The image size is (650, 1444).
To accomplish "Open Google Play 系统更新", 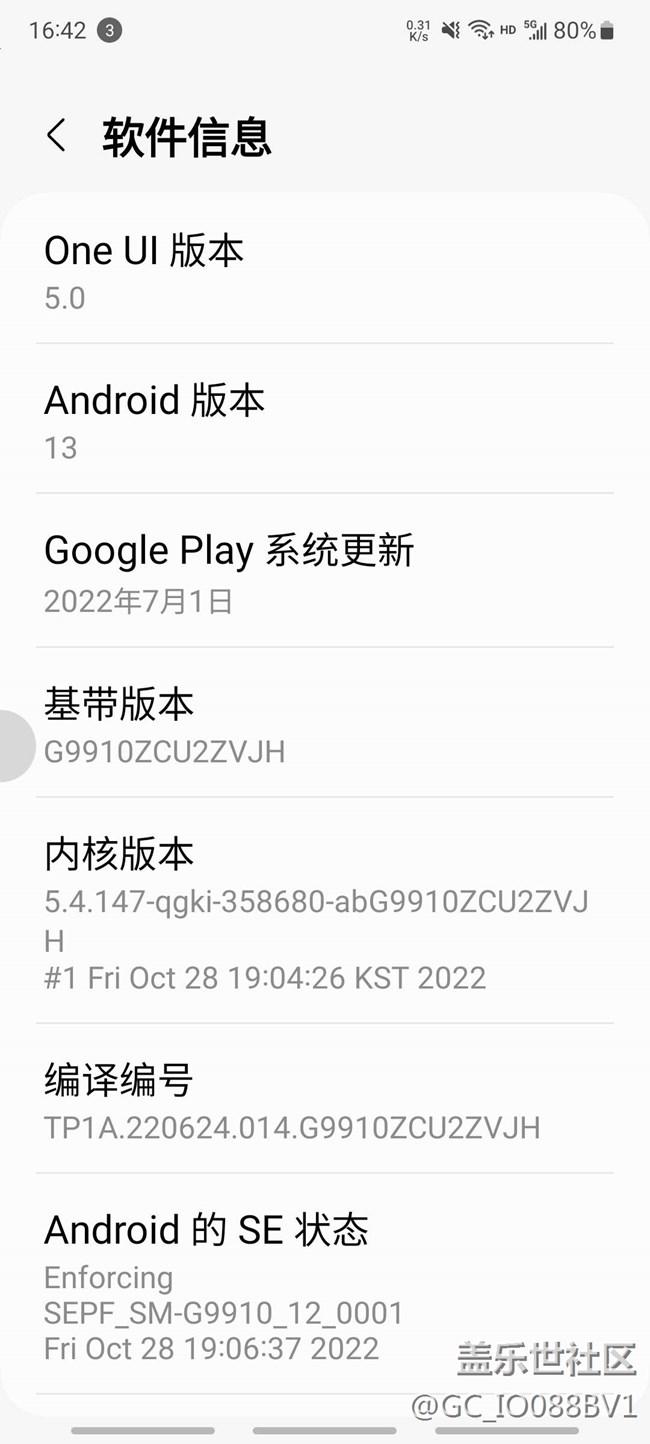I will (x=325, y=571).
